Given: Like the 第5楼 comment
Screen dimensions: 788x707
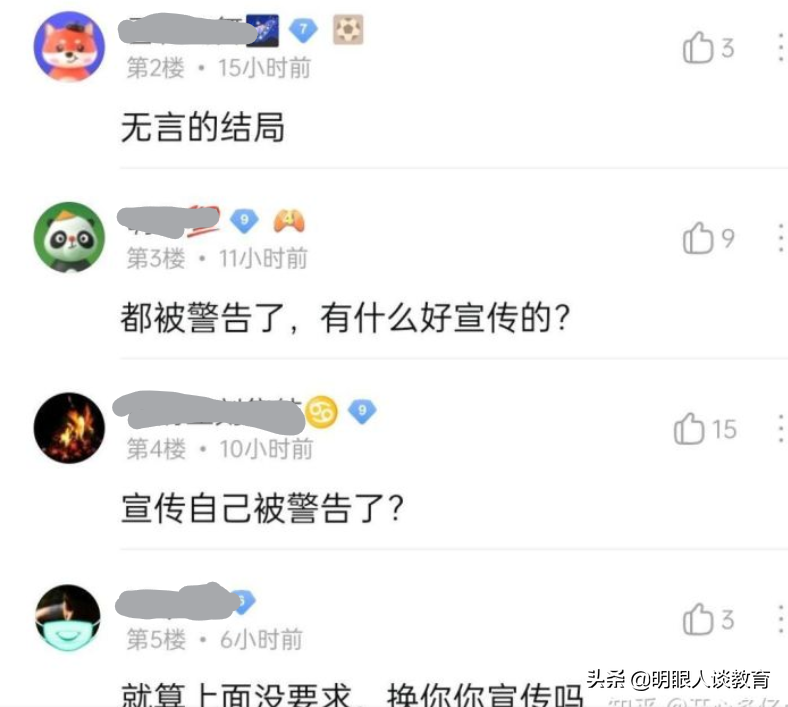Looking at the screenshot, I should (x=698, y=620).
